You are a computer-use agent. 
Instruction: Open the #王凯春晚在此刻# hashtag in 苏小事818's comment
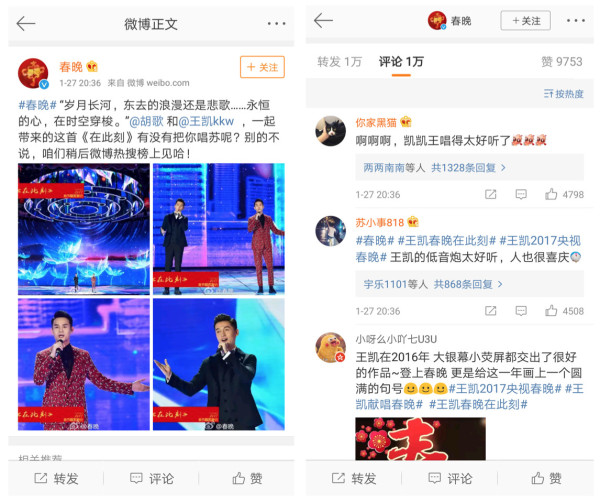pyautogui.click(x=443, y=240)
